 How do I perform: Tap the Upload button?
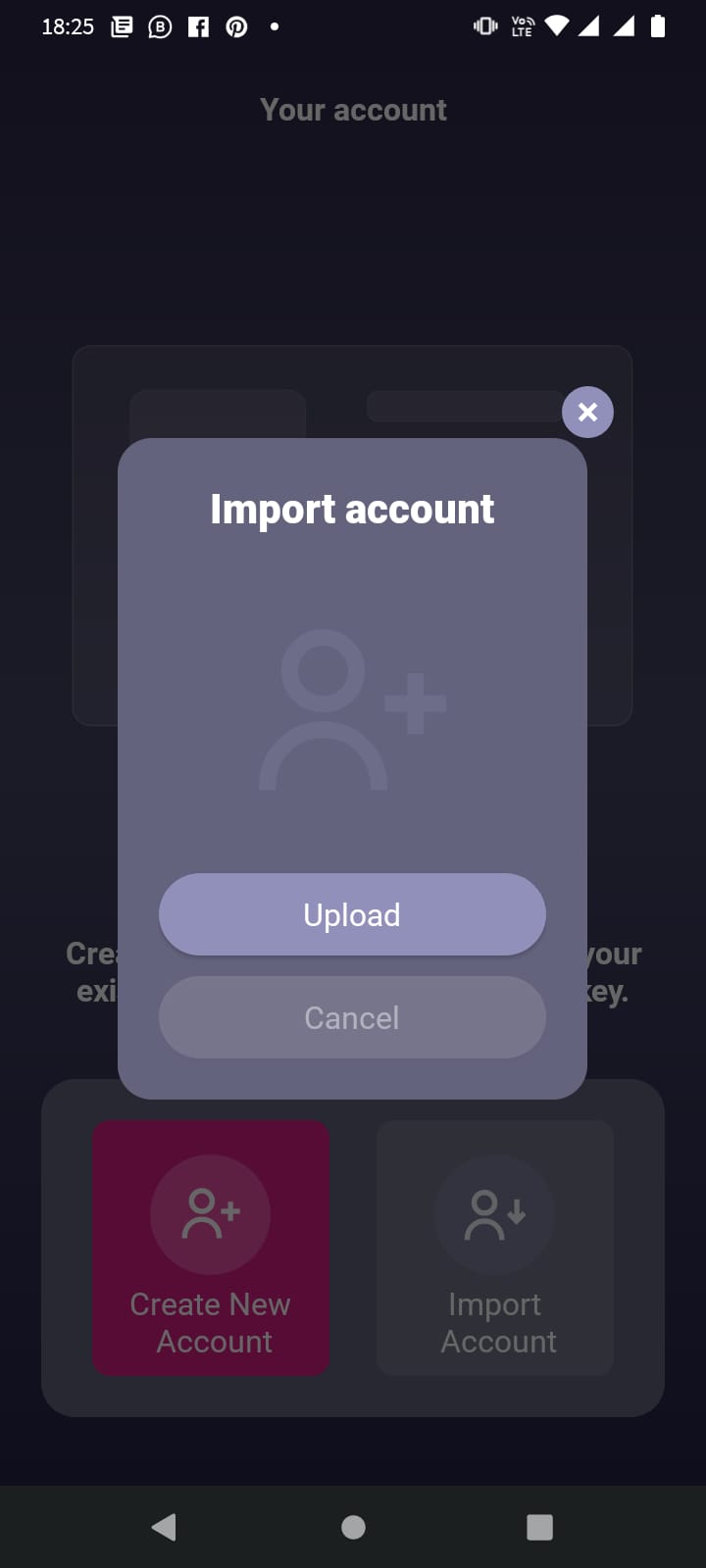[352, 914]
